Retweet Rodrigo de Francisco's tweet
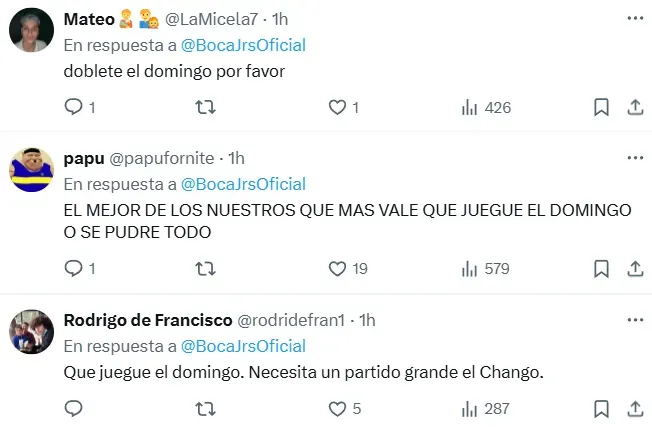The height and width of the screenshot is (429, 652). pyautogui.click(x=205, y=408)
